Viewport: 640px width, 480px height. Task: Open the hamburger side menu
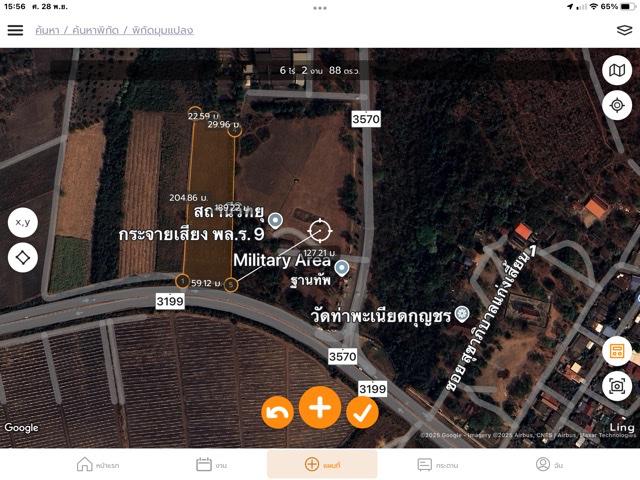15,30
